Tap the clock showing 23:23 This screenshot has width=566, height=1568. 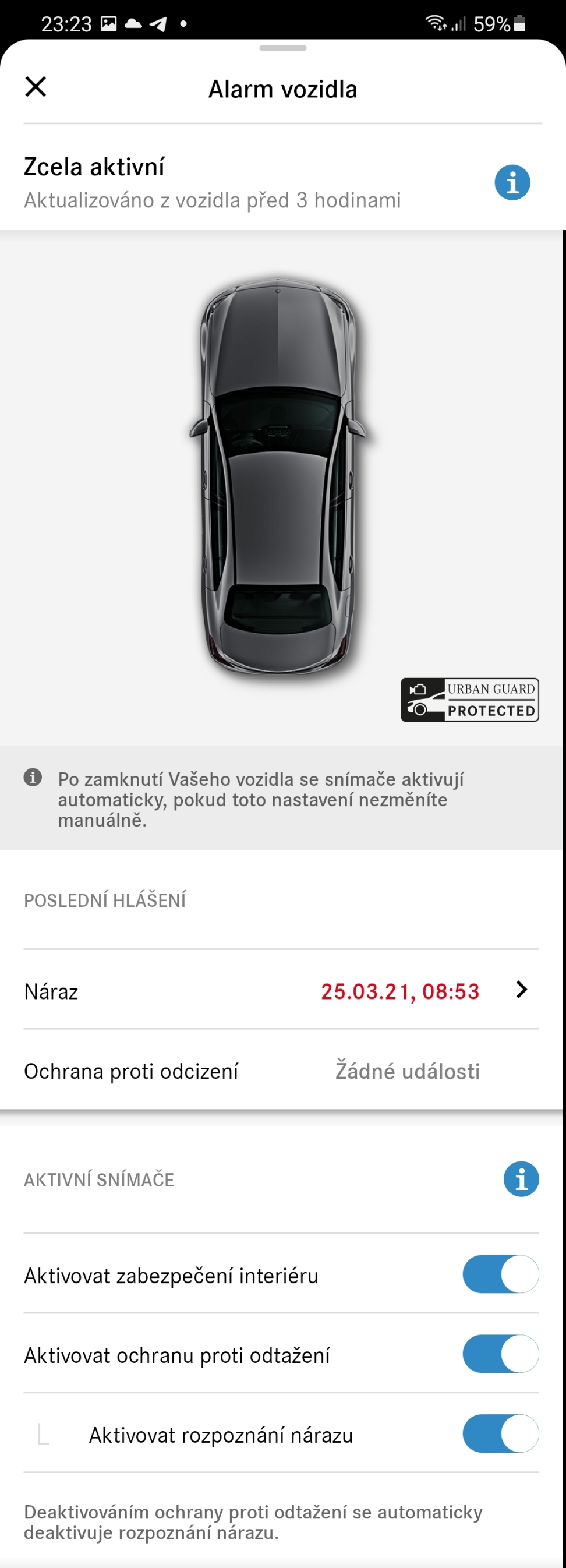[67, 23]
